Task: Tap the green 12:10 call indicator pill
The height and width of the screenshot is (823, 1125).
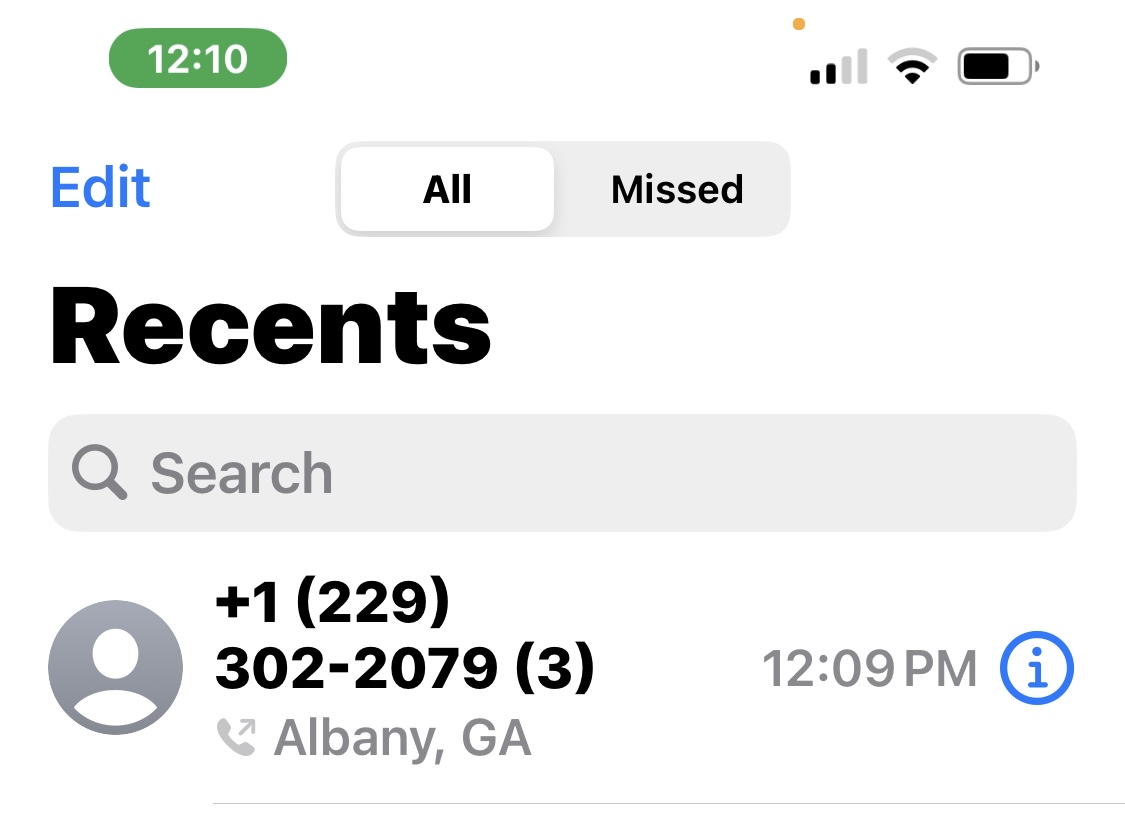Action: (x=197, y=59)
